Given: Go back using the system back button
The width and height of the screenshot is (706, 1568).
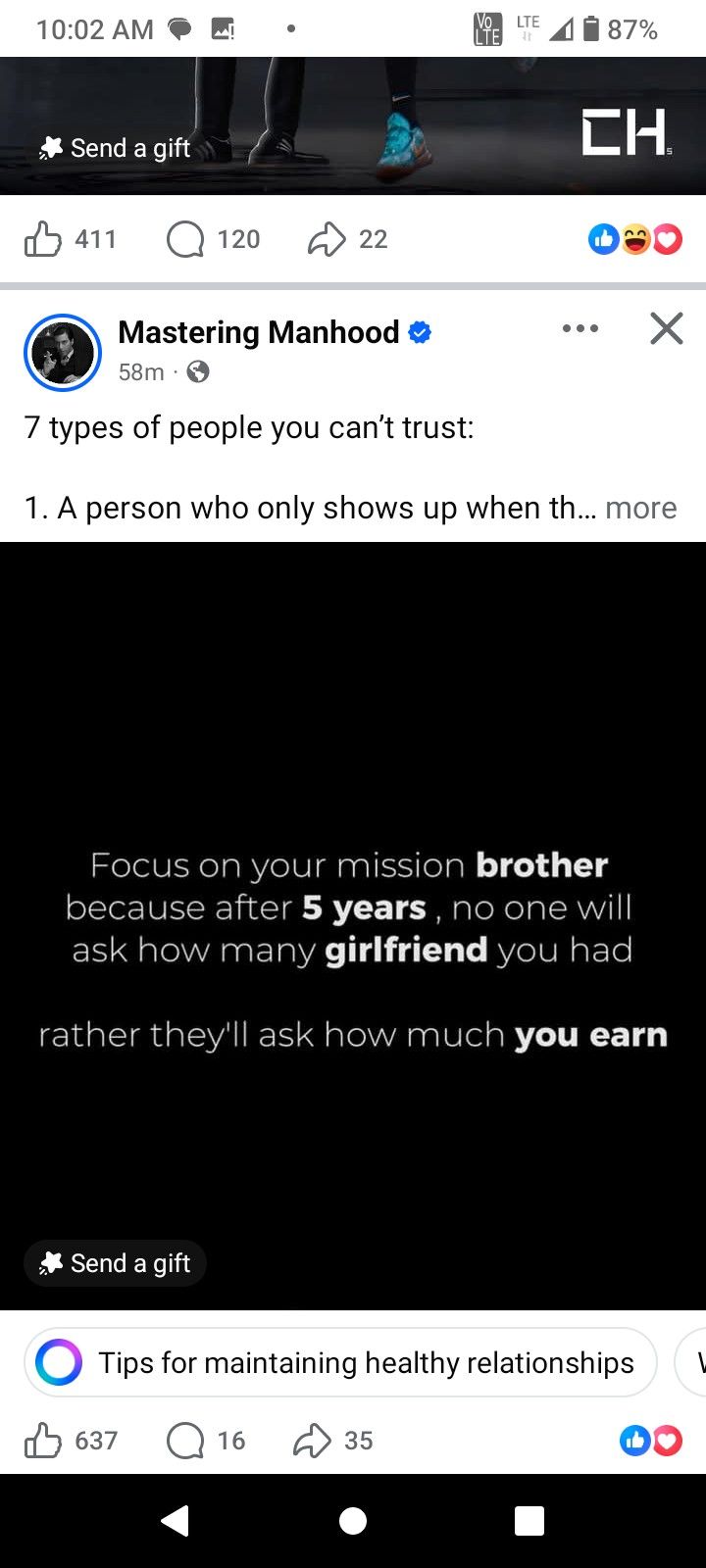Looking at the screenshot, I should click(176, 1520).
